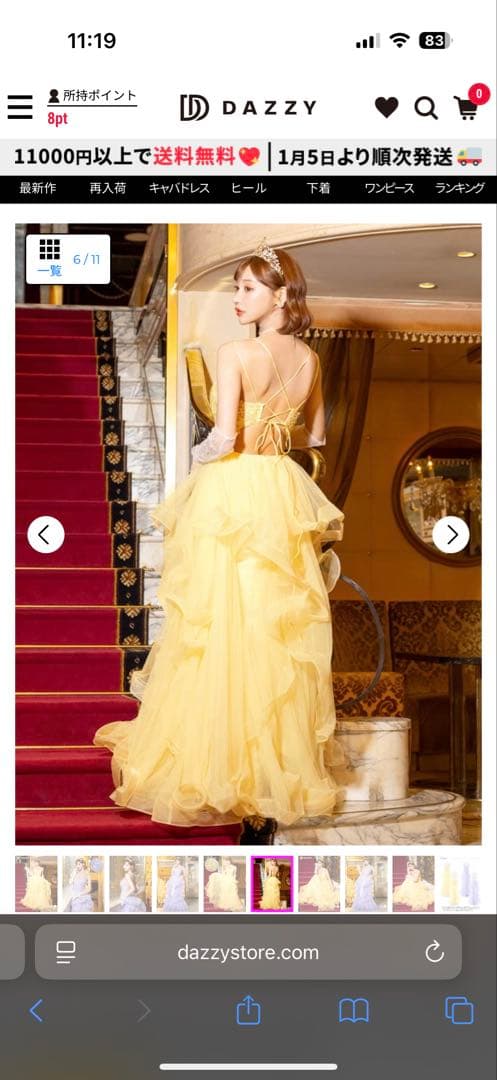Screen dimensions: 497x1080
Task: Switch to the 下着 tab
Action: (318, 189)
